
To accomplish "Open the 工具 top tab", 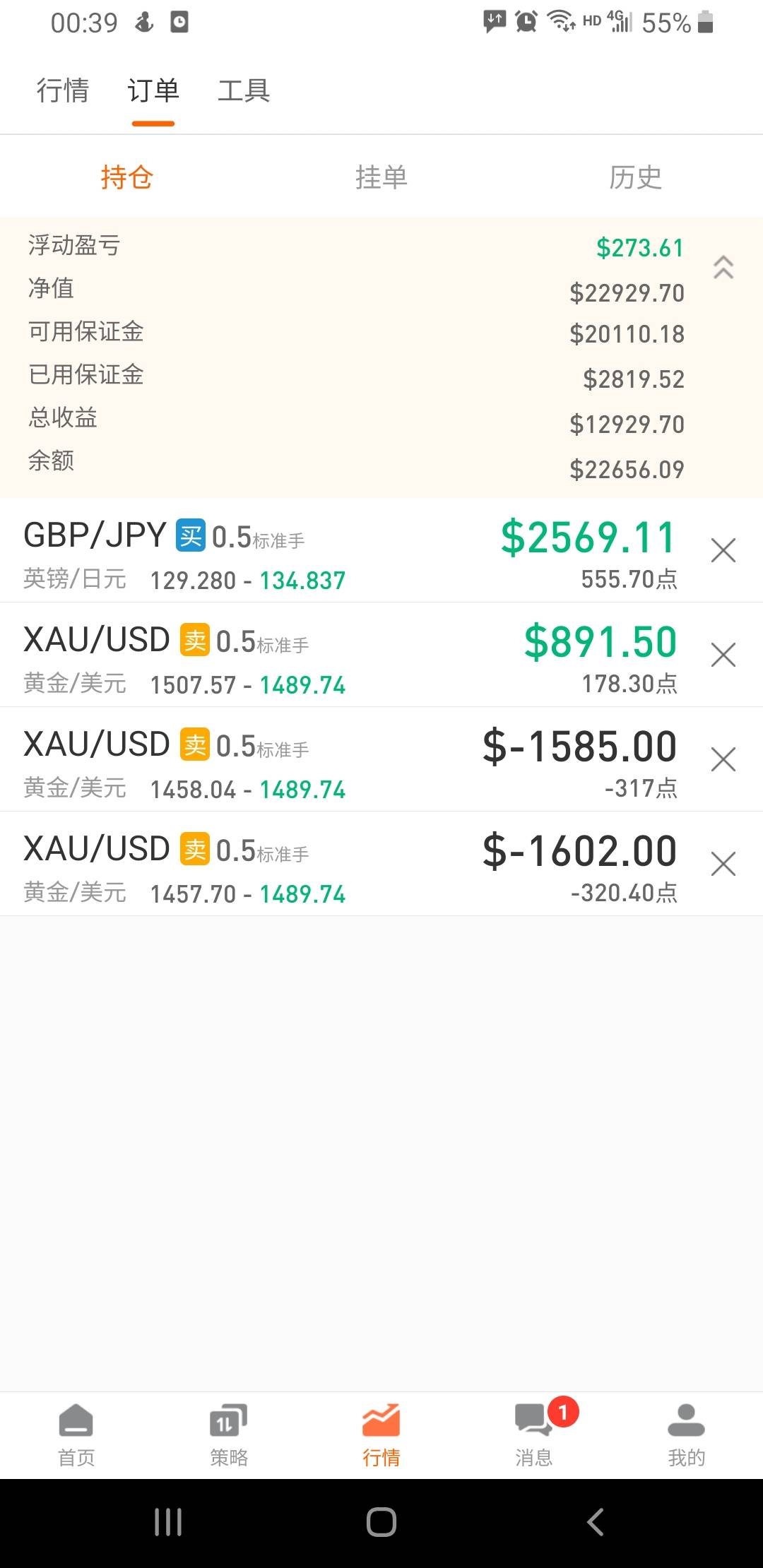I will 244,91.
